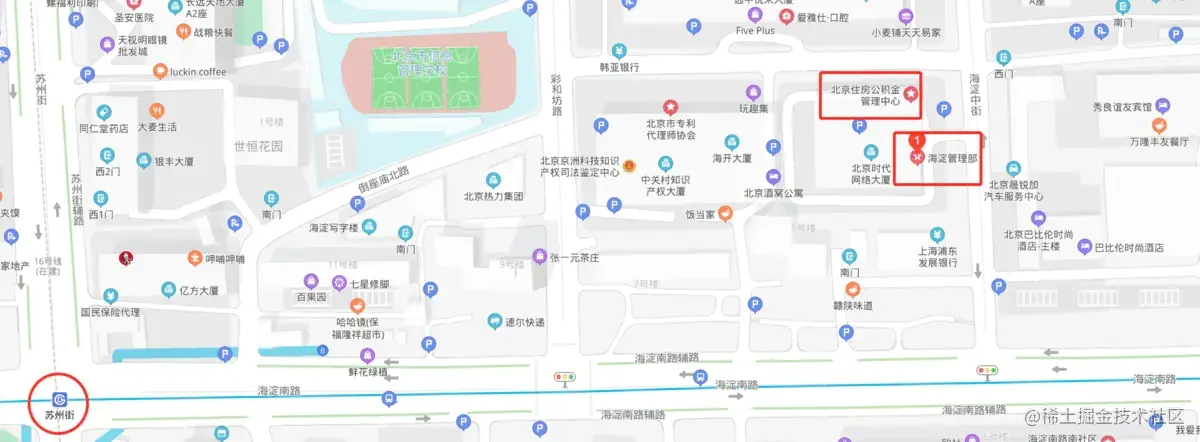Select the 韩亚银行 bank marker
1200x442 pixels.
click(x=620, y=50)
